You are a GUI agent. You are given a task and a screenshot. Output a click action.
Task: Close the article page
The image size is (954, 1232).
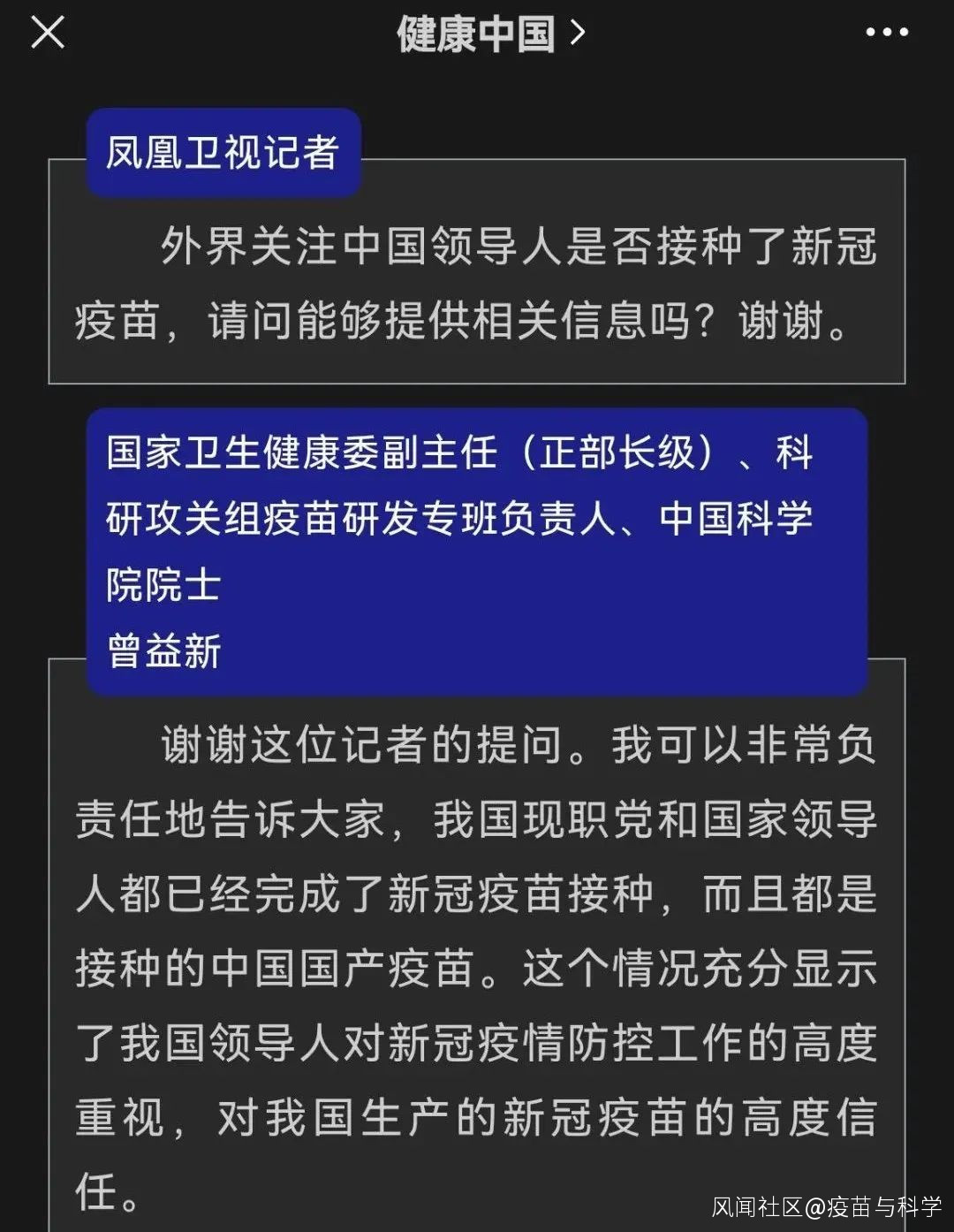pos(48,33)
